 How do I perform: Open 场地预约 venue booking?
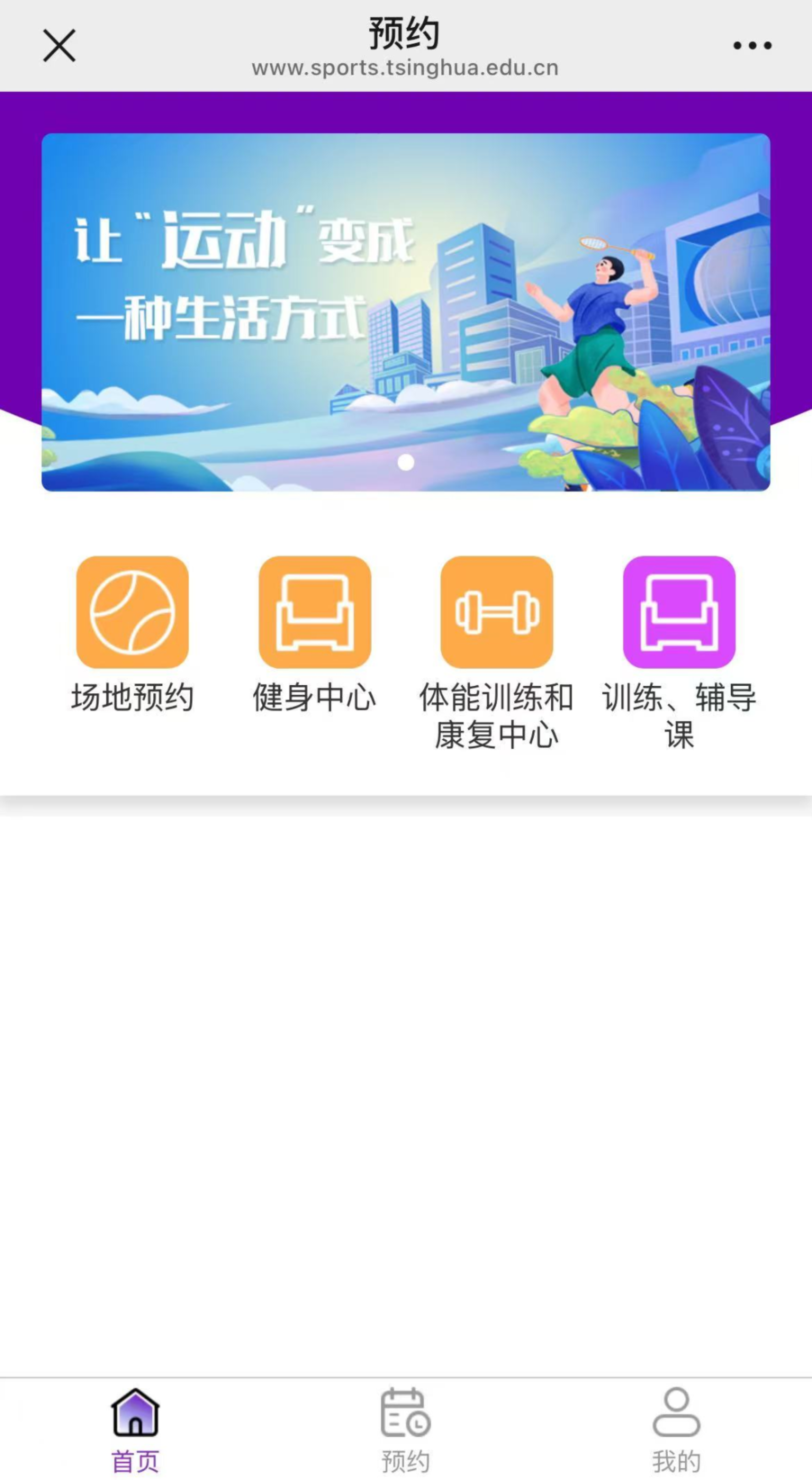tap(132, 634)
